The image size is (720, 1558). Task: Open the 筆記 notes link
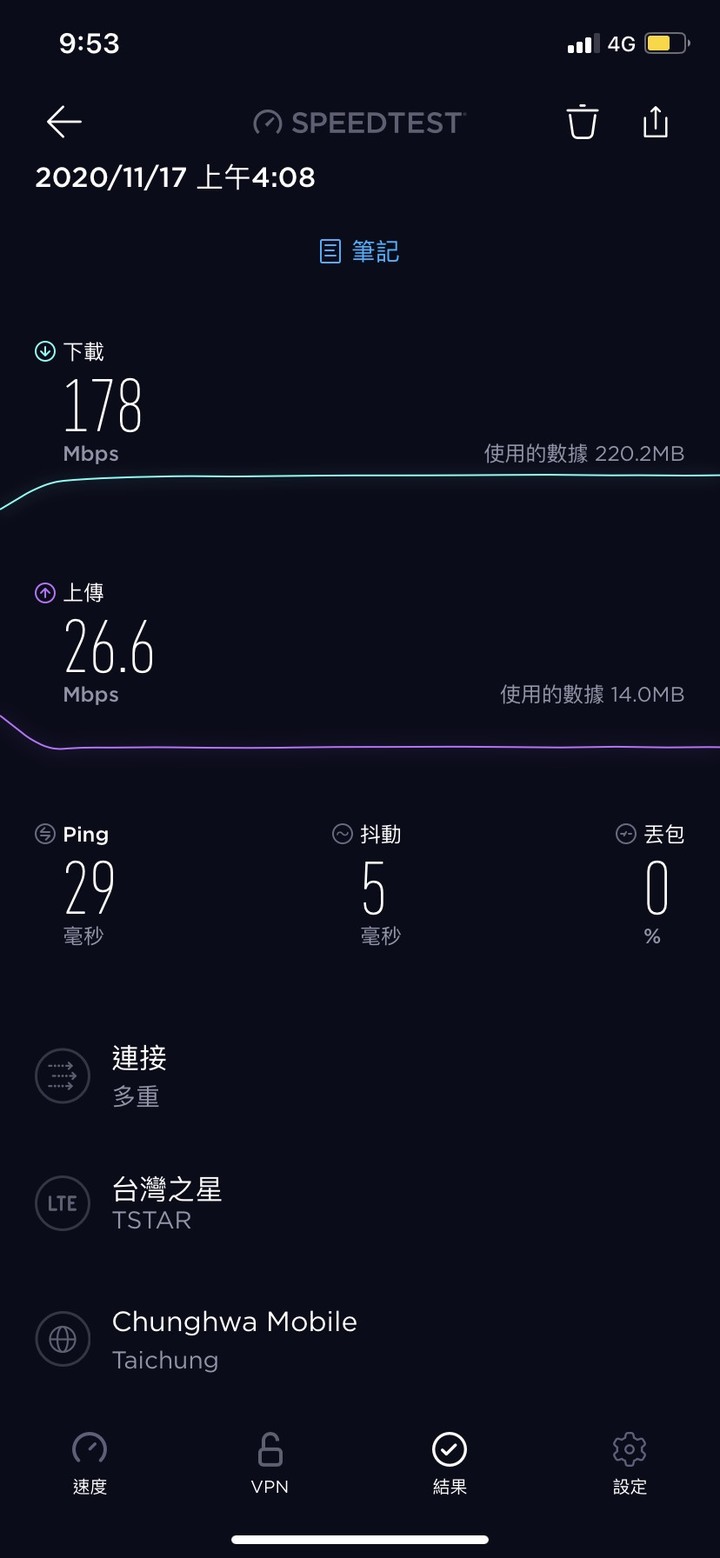360,251
